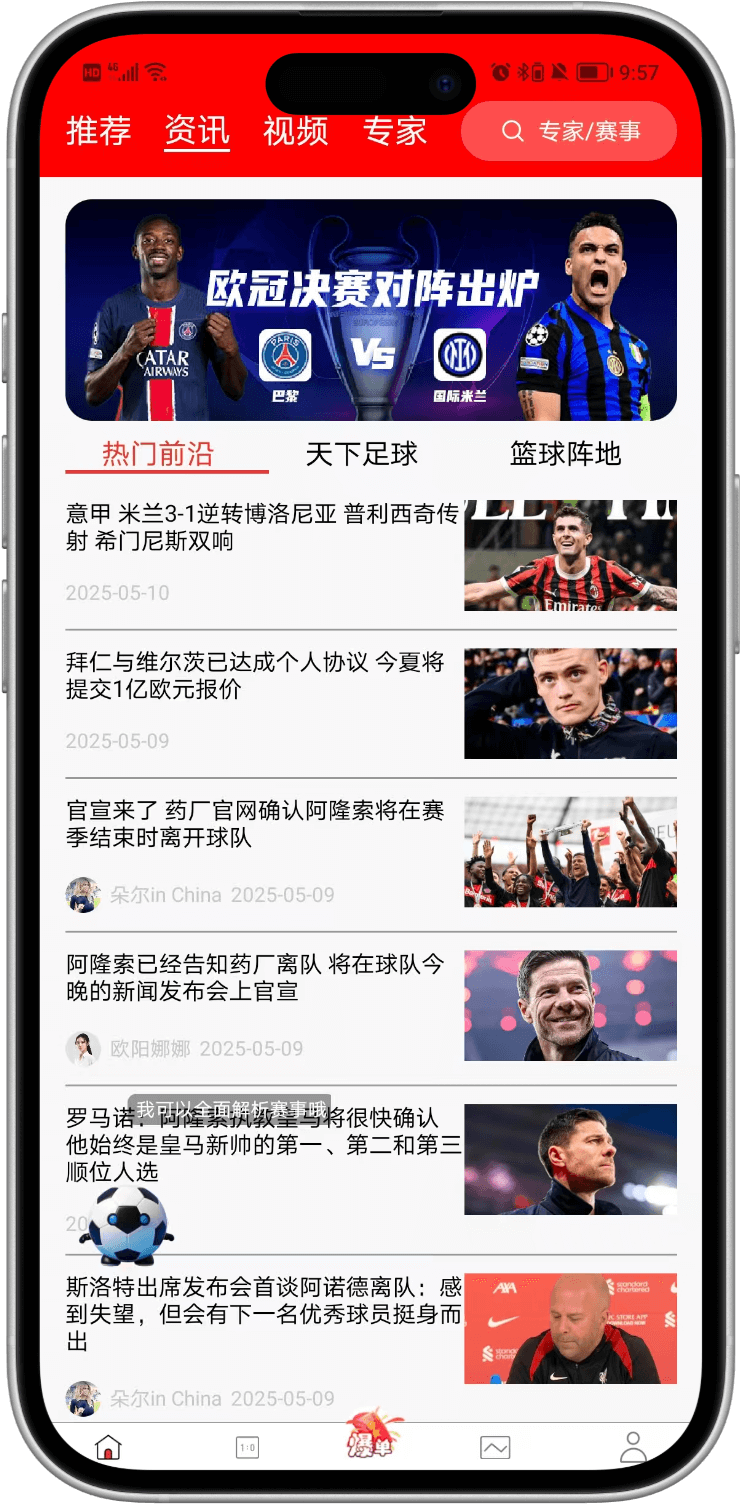The width and height of the screenshot is (742, 1504).
Task: Select the 视频 top tab
Action: [295, 131]
